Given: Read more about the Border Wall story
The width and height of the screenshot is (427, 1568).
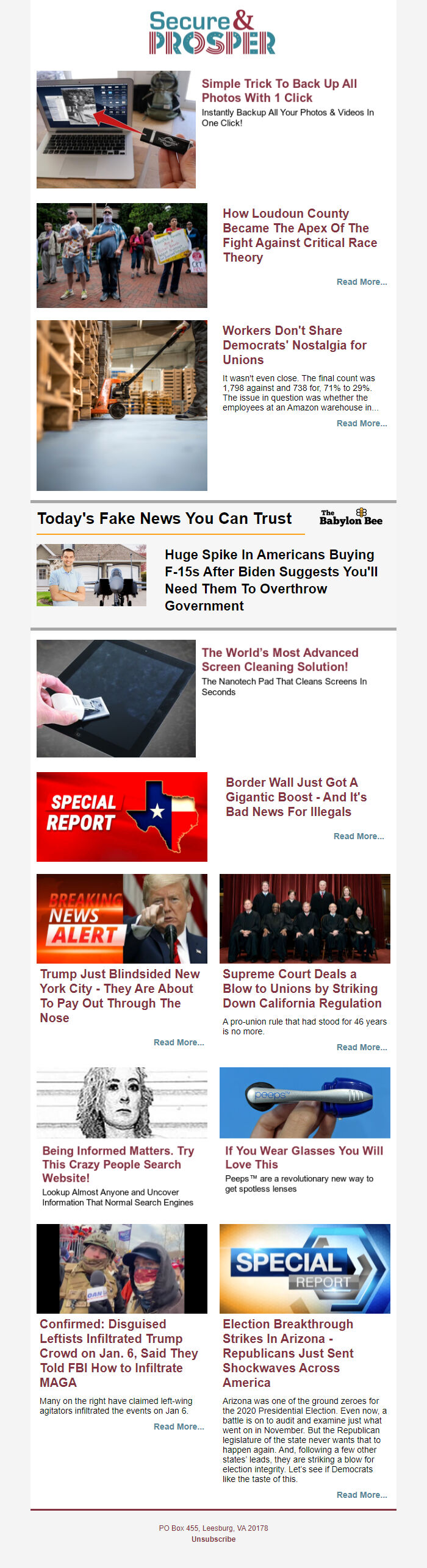Looking at the screenshot, I should pos(358,836).
